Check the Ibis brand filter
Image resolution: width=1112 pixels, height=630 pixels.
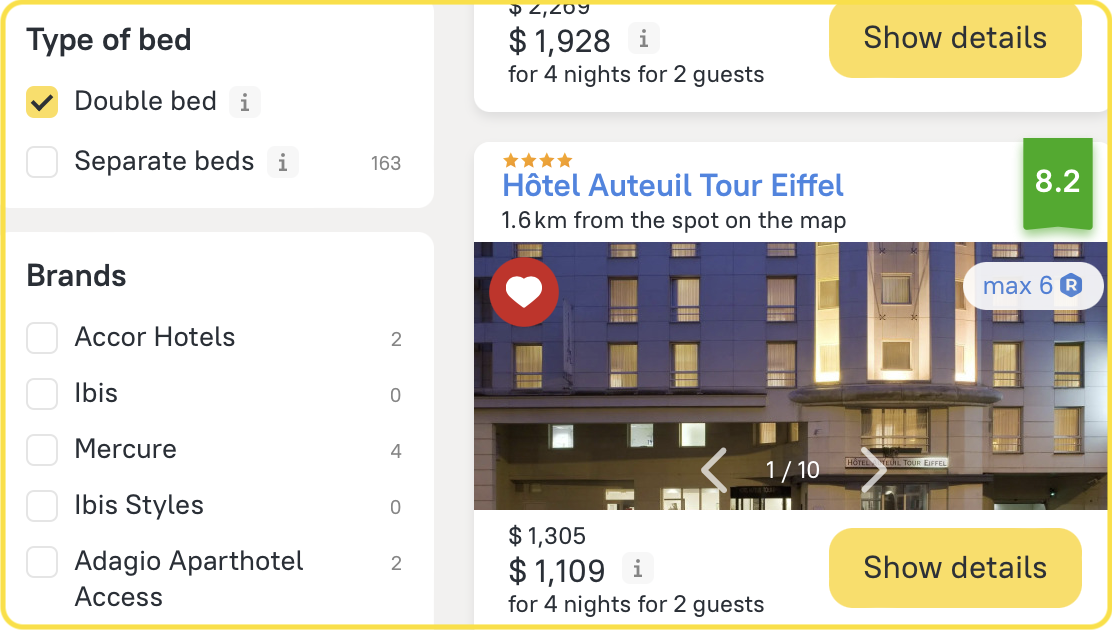click(x=42, y=394)
